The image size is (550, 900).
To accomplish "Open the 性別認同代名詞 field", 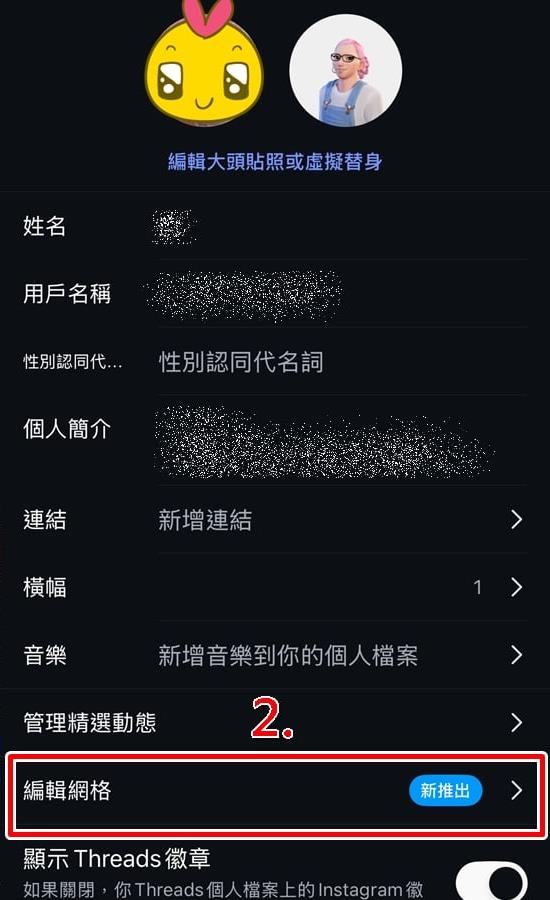I will [x=275, y=362].
